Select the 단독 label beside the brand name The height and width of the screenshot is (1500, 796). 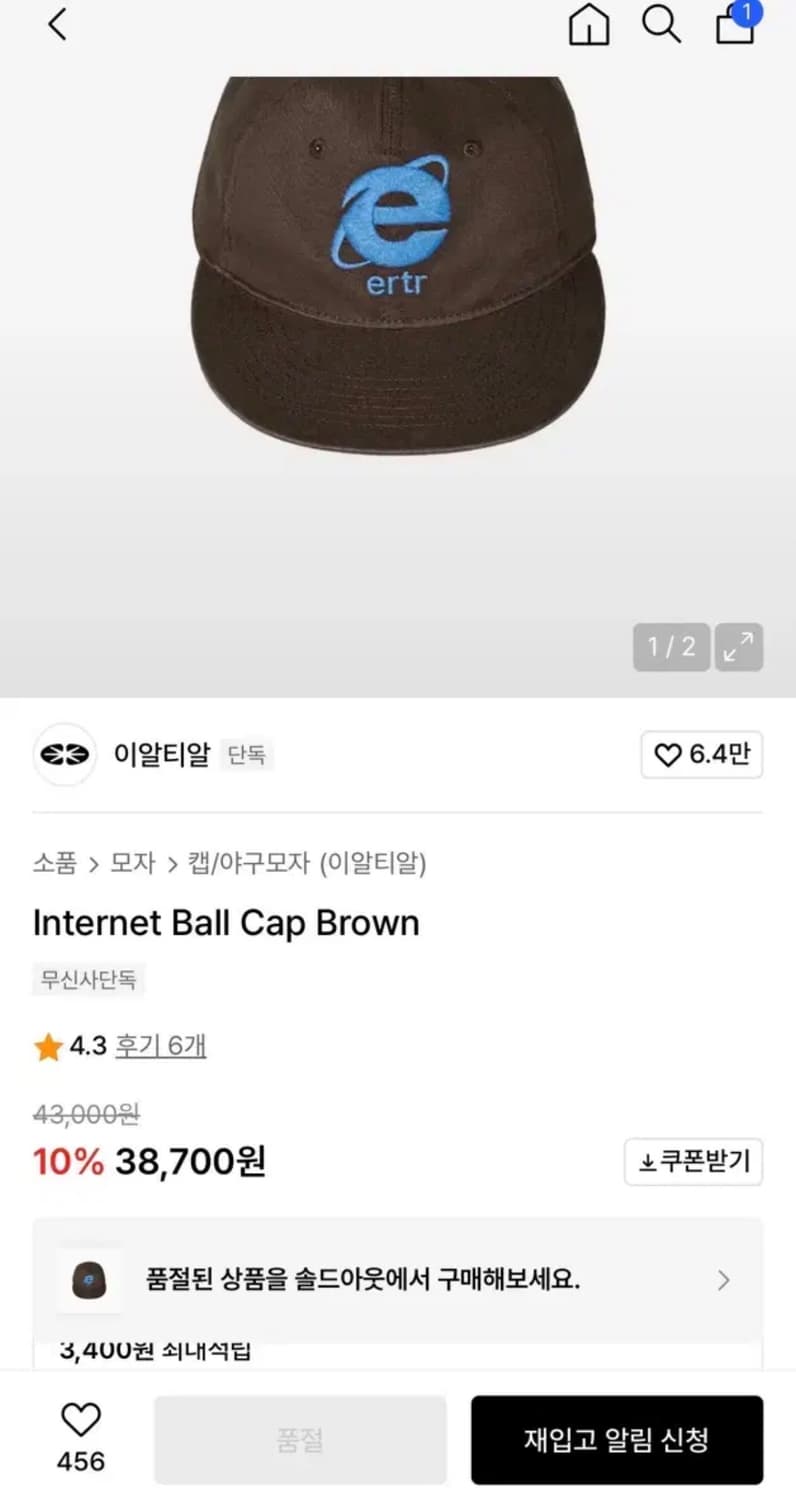coord(246,755)
